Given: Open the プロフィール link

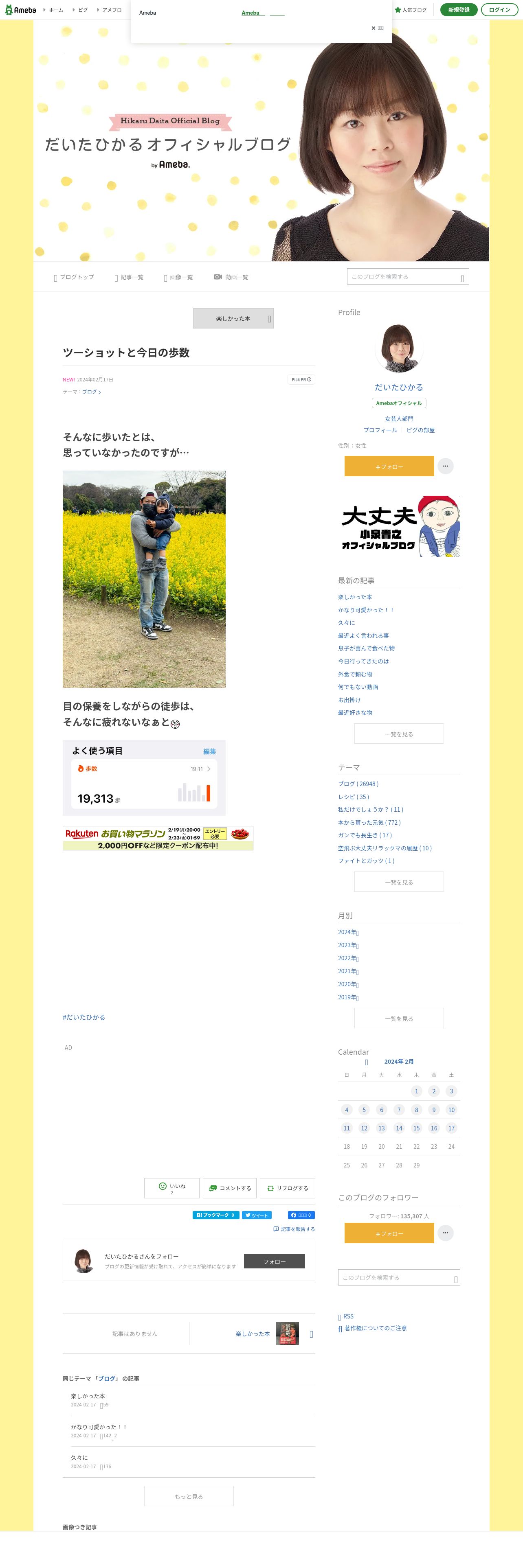Looking at the screenshot, I should point(380,430).
